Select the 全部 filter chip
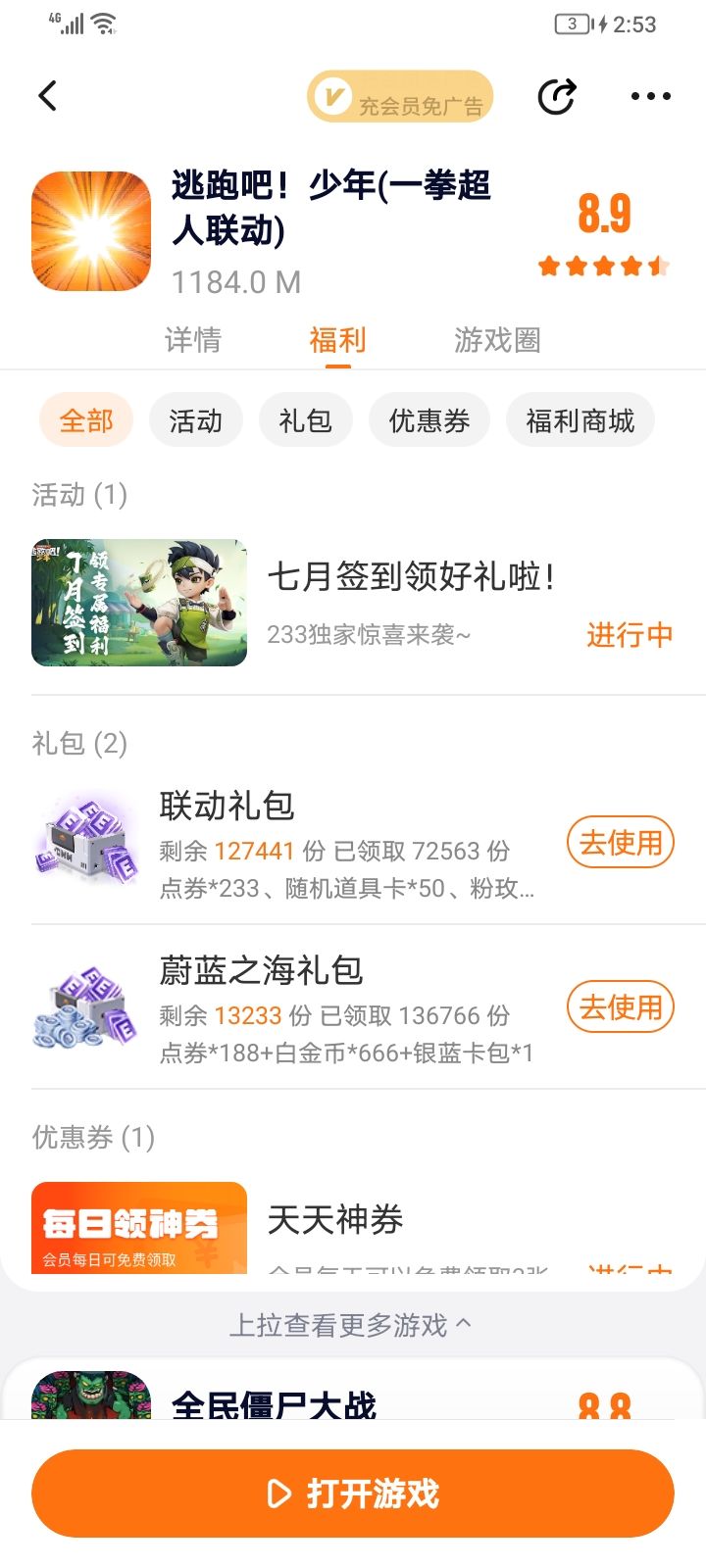This screenshot has width=706, height=1568. [x=86, y=421]
